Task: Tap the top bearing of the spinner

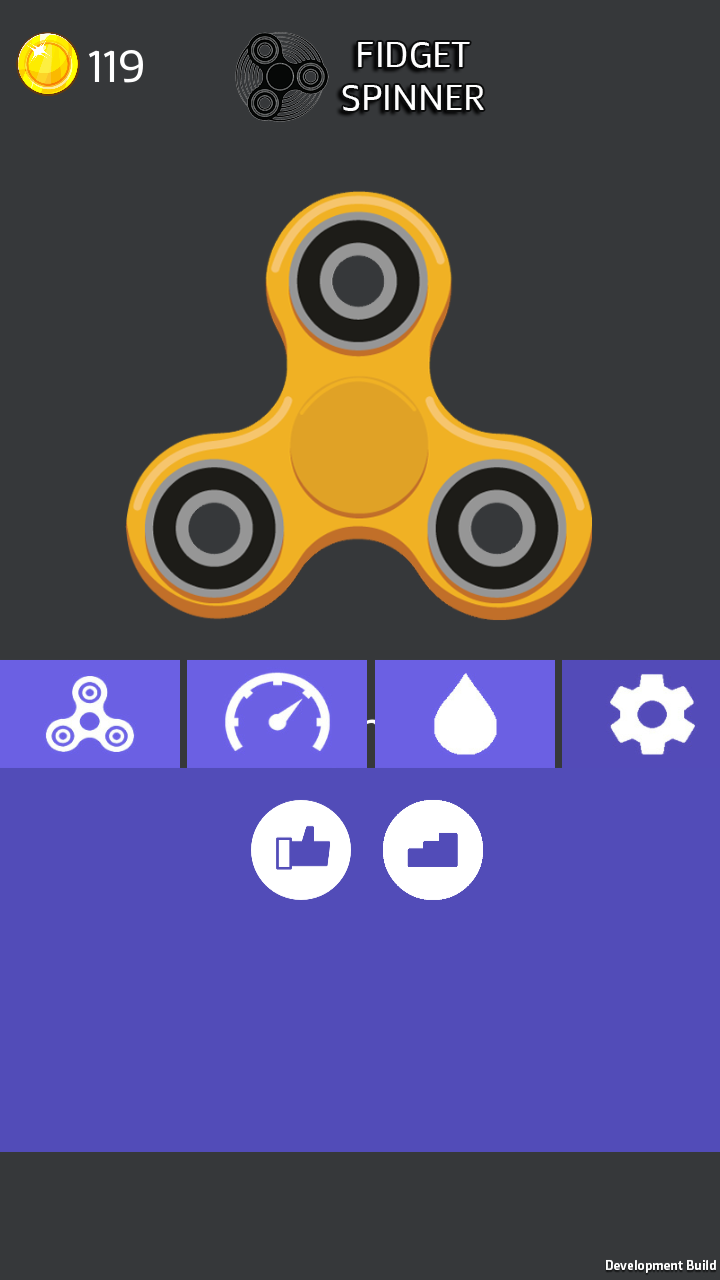Action: (358, 278)
